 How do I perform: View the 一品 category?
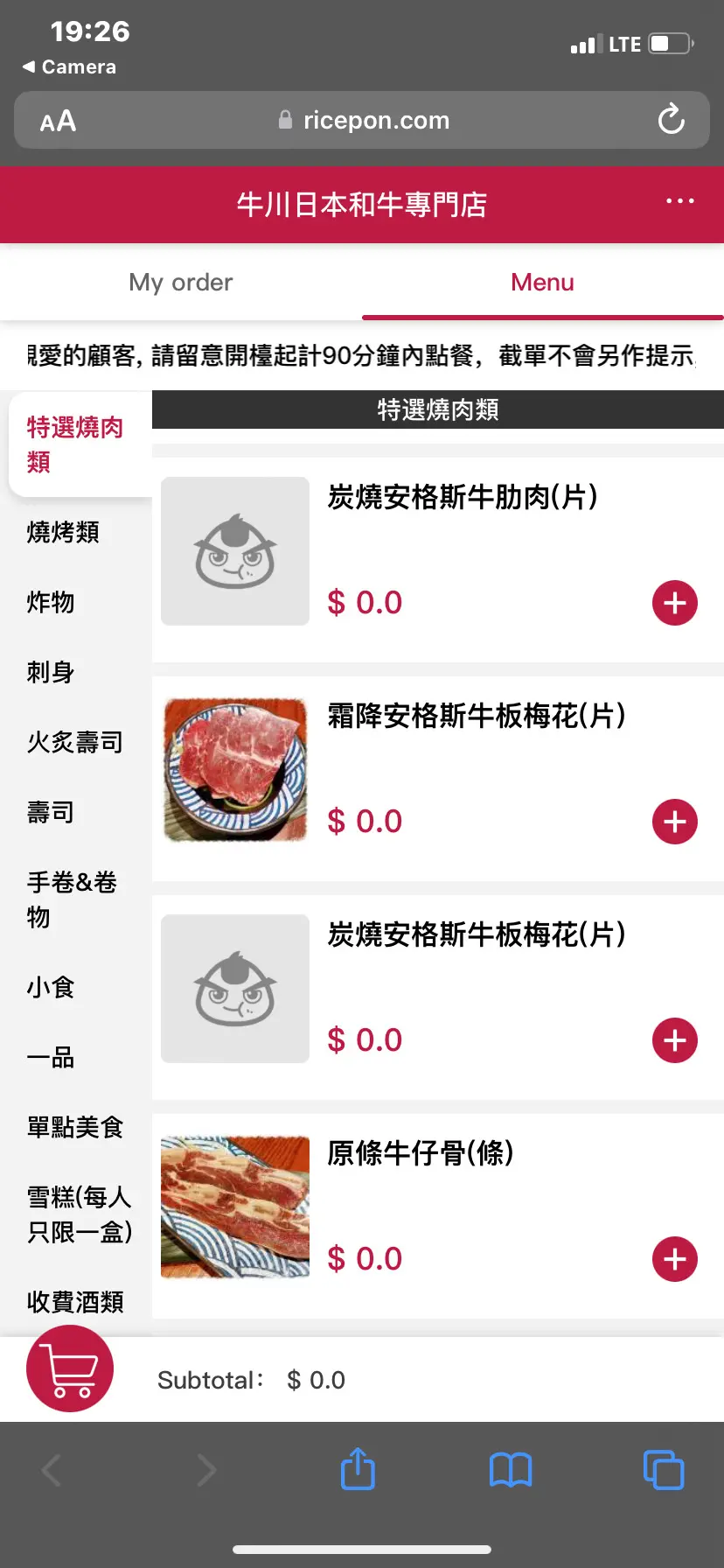(51, 1057)
